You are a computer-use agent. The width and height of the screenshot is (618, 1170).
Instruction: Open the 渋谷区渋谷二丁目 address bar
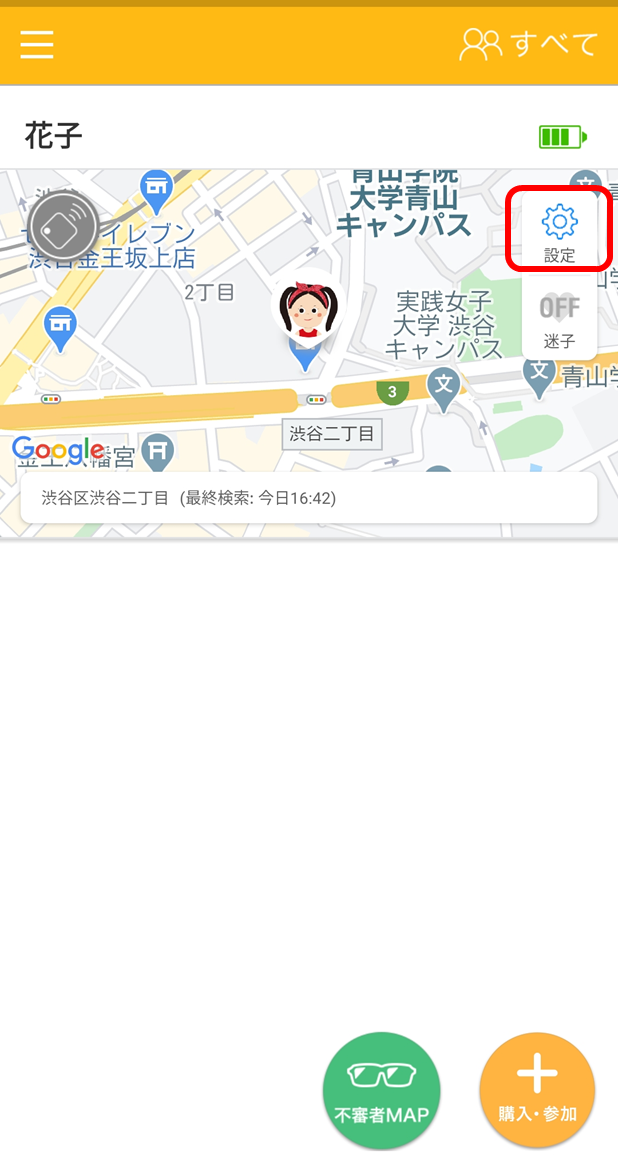pos(308,498)
